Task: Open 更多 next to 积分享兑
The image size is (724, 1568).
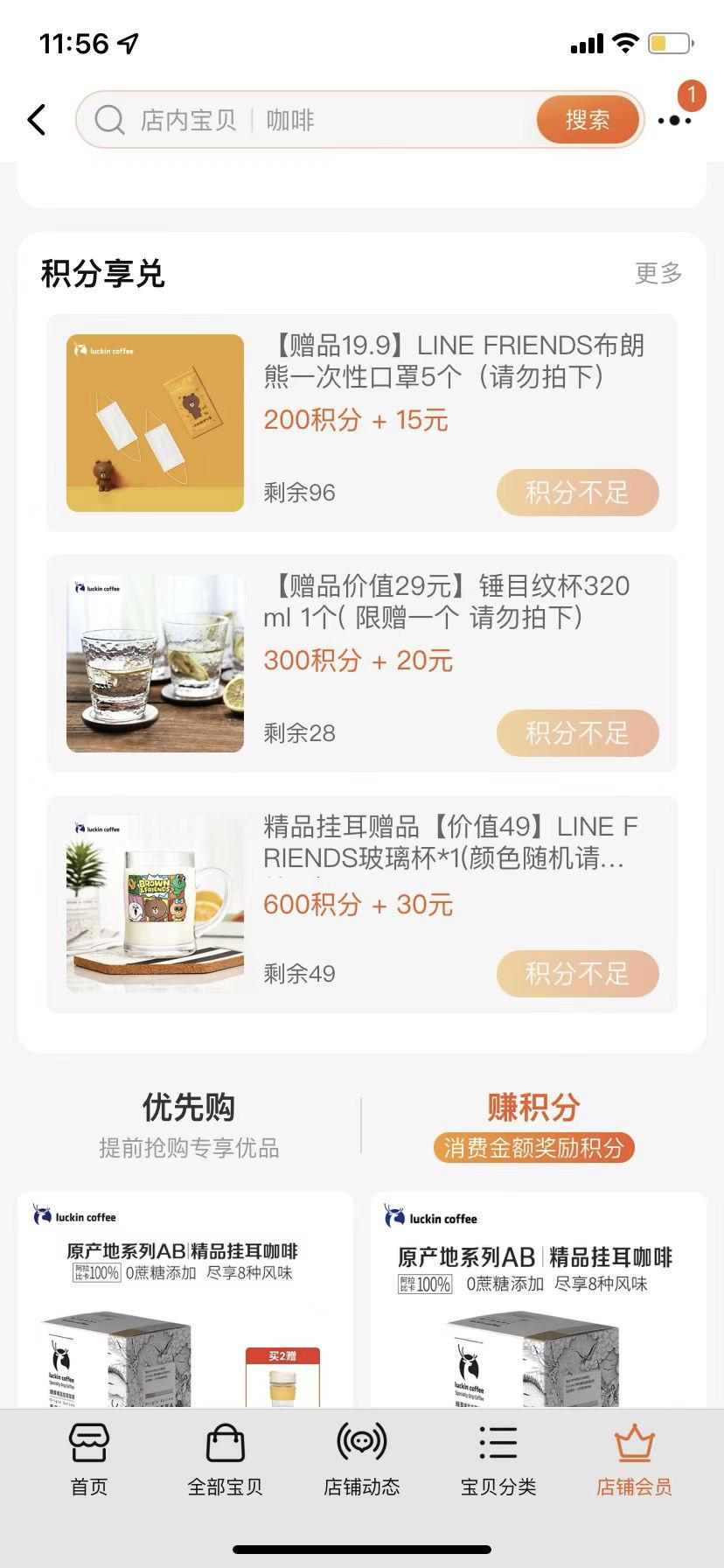Action: point(657,274)
